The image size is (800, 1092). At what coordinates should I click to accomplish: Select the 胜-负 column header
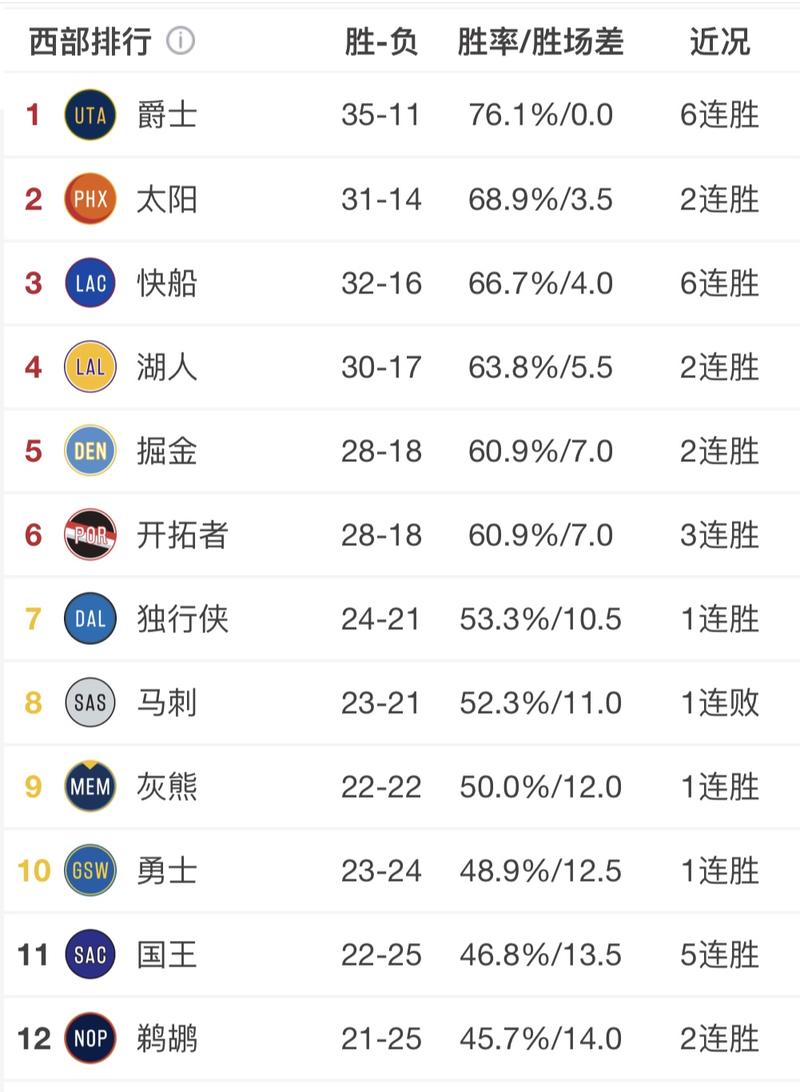pyautogui.click(x=381, y=40)
